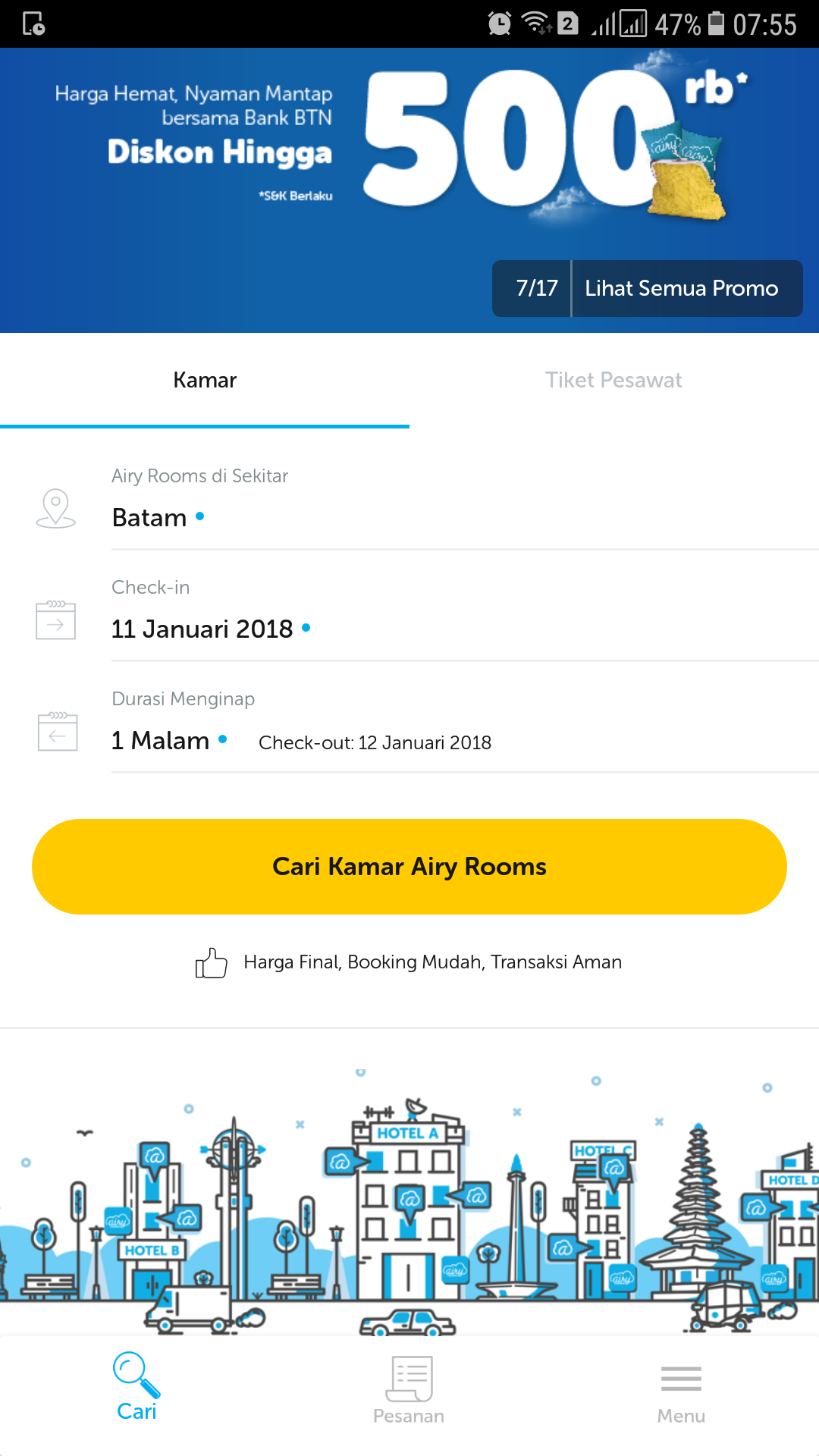This screenshot has height=1456, width=819.
Task: Open the Menu tab
Action: [x=681, y=1392]
